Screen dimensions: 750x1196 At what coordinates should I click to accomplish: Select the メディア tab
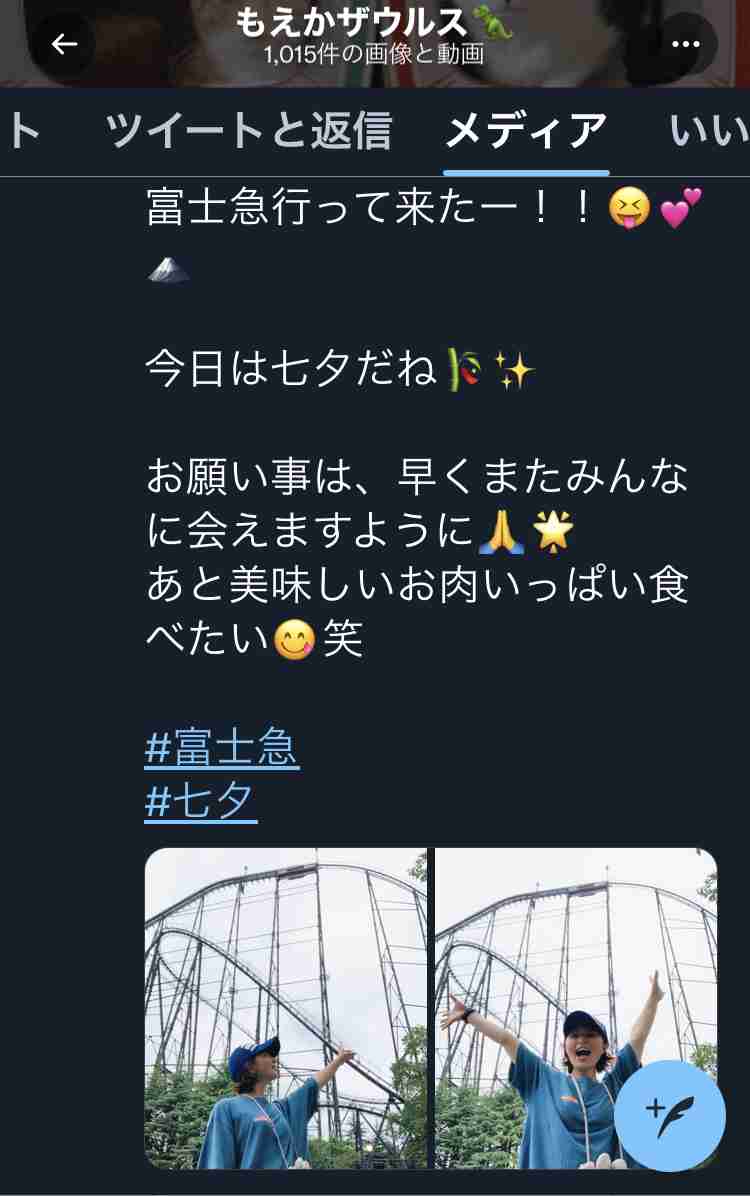pos(526,131)
